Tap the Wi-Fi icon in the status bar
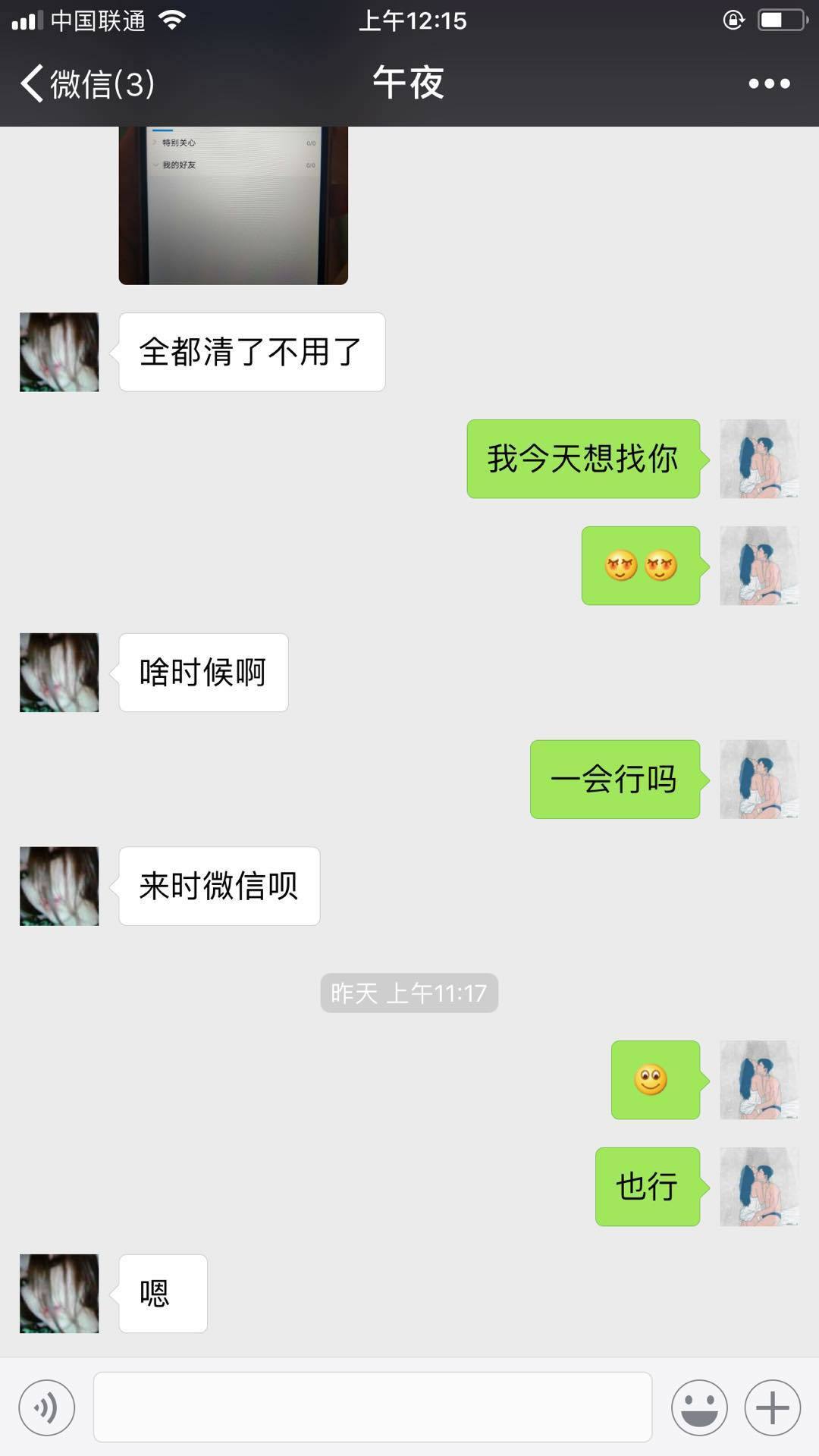819x1456 pixels. click(x=171, y=21)
